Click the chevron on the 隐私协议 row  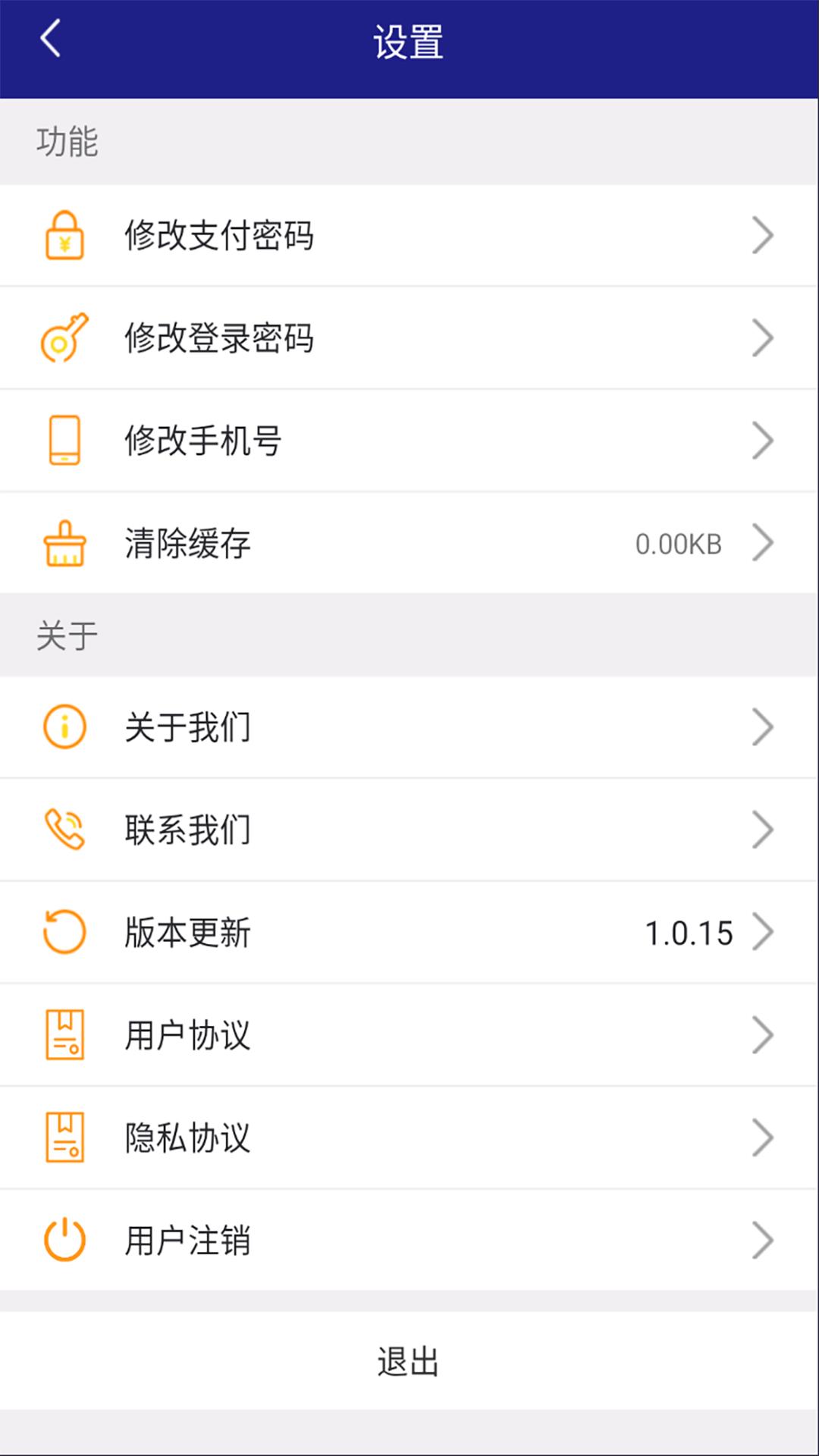click(762, 1136)
